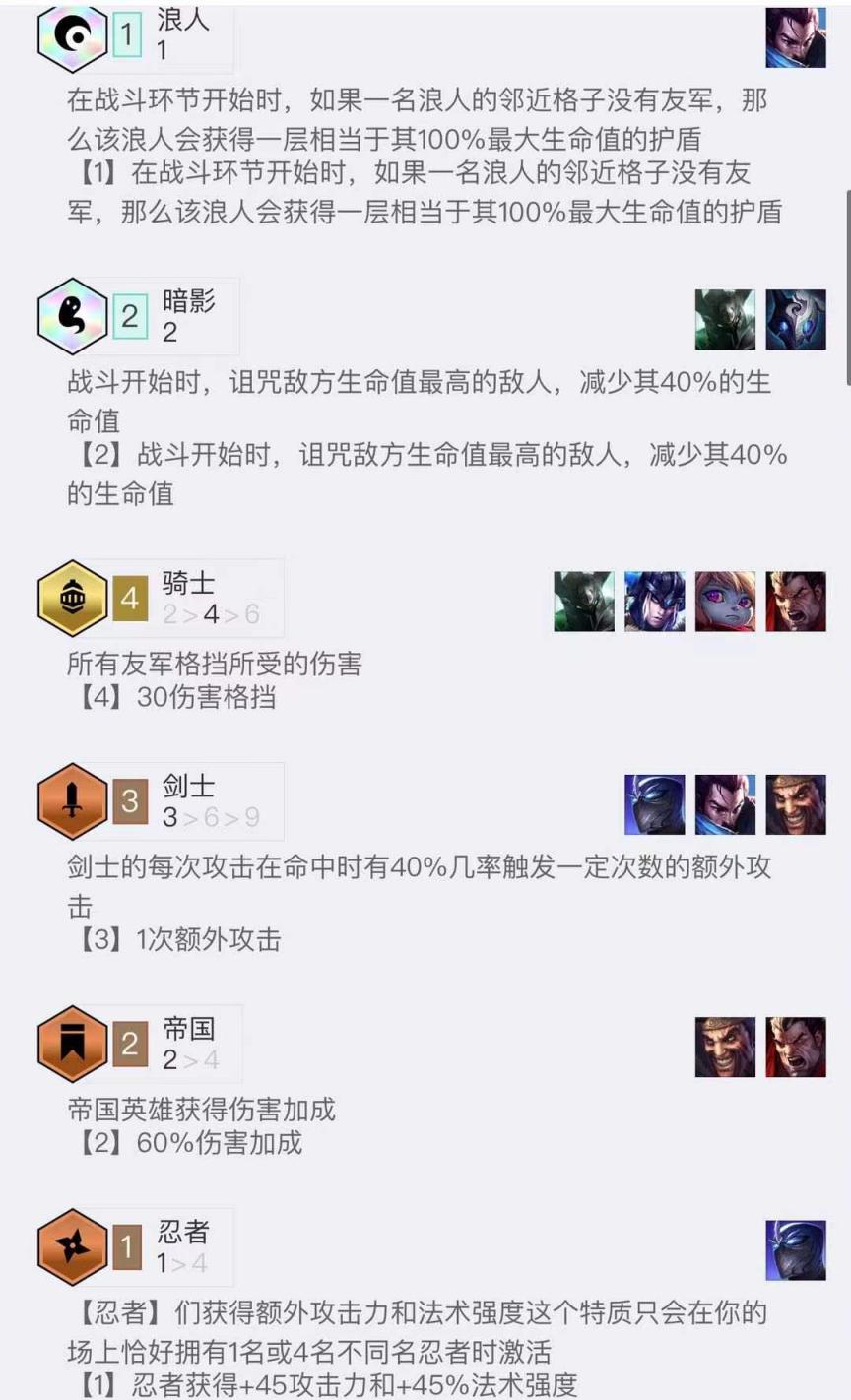Tap Darius's portrait in the 骑士 trait
The image size is (851, 1400).
pyautogui.click(x=796, y=601)
